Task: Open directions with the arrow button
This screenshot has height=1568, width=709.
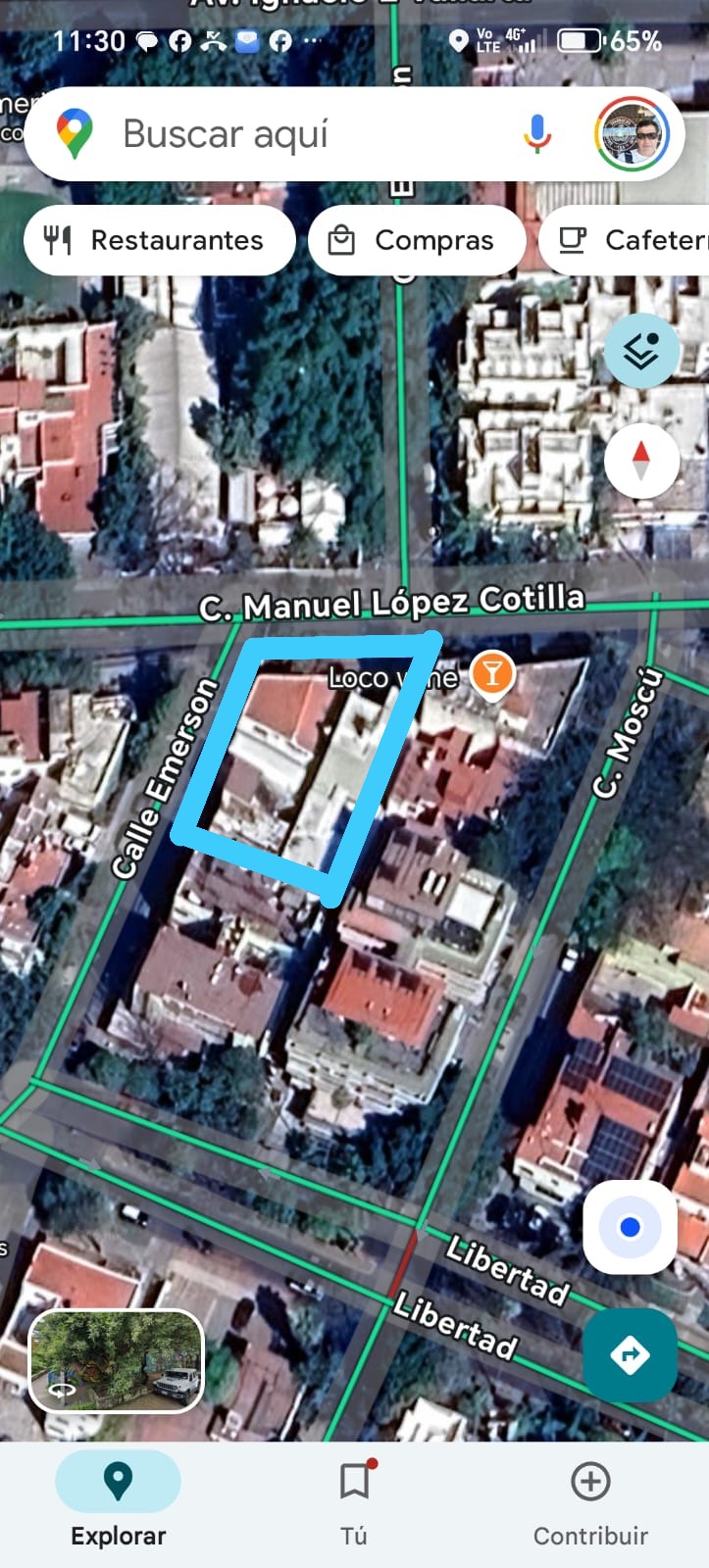Action: [x=630, y=1355]
